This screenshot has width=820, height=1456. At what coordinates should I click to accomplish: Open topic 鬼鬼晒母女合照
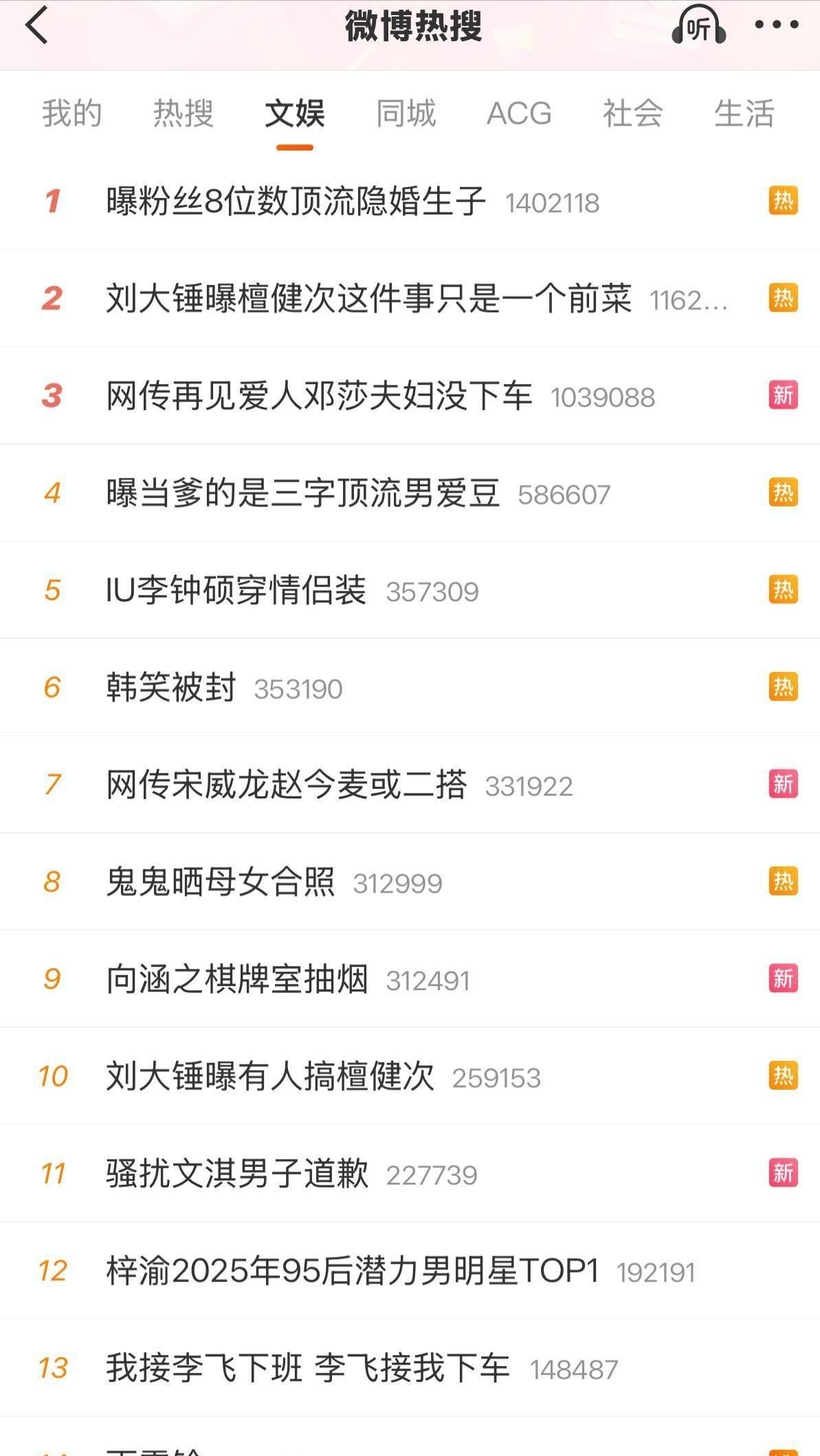[221, 882]
